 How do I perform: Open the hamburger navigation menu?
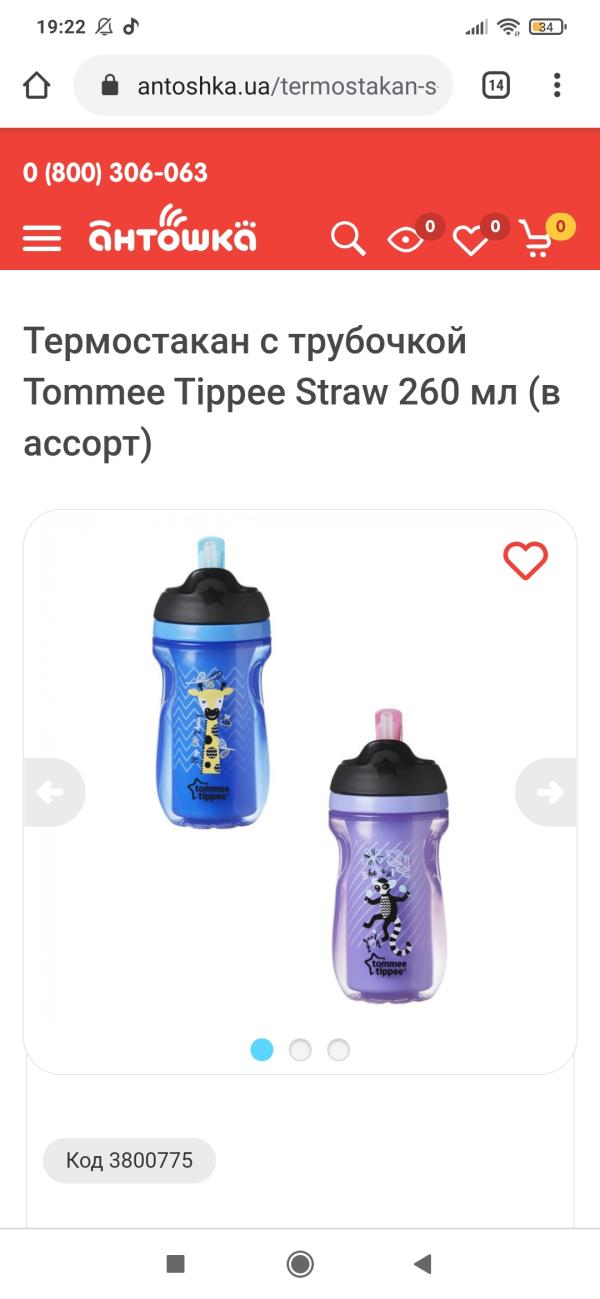(42, 238)
